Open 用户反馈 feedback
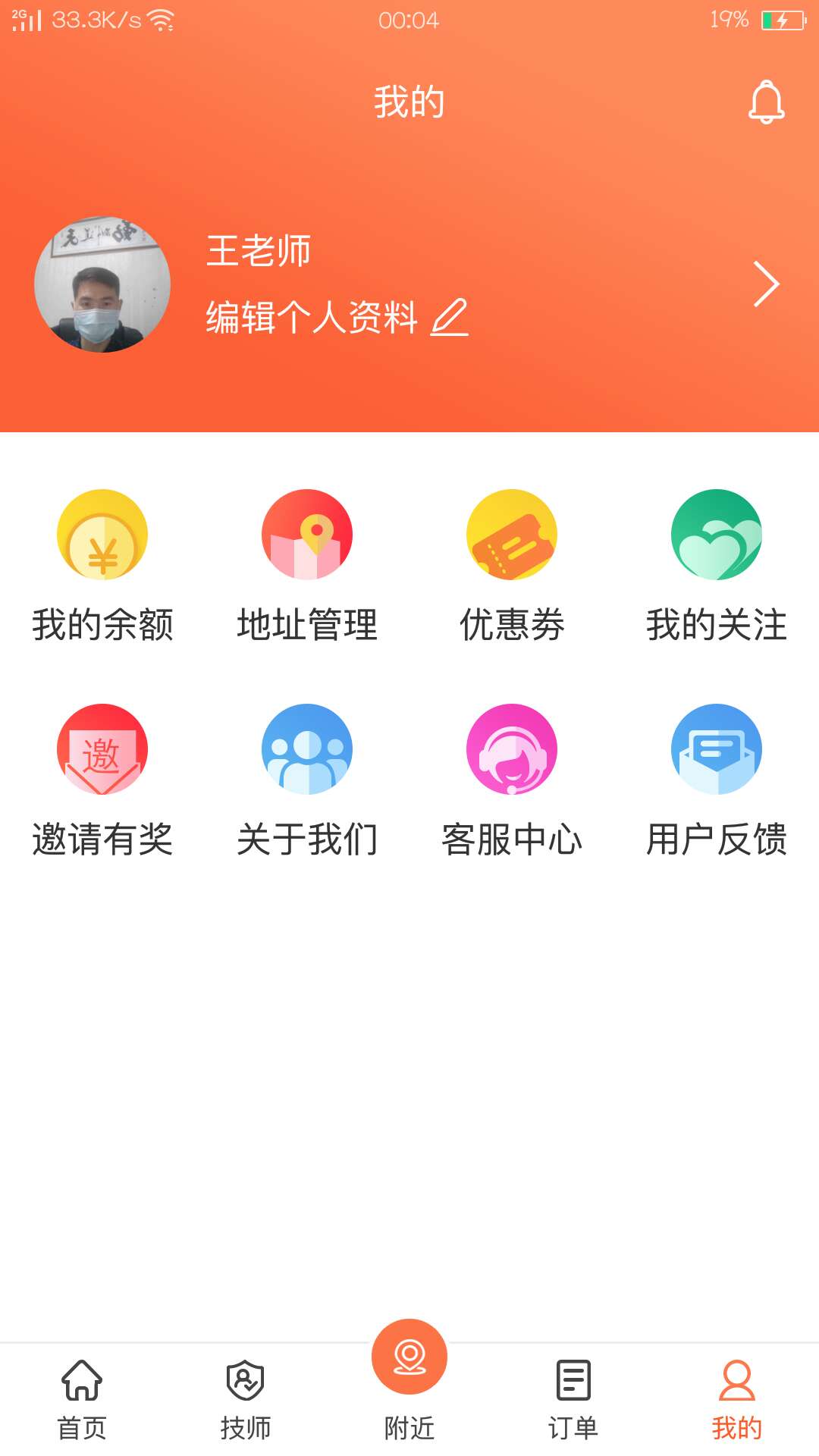 717,780
